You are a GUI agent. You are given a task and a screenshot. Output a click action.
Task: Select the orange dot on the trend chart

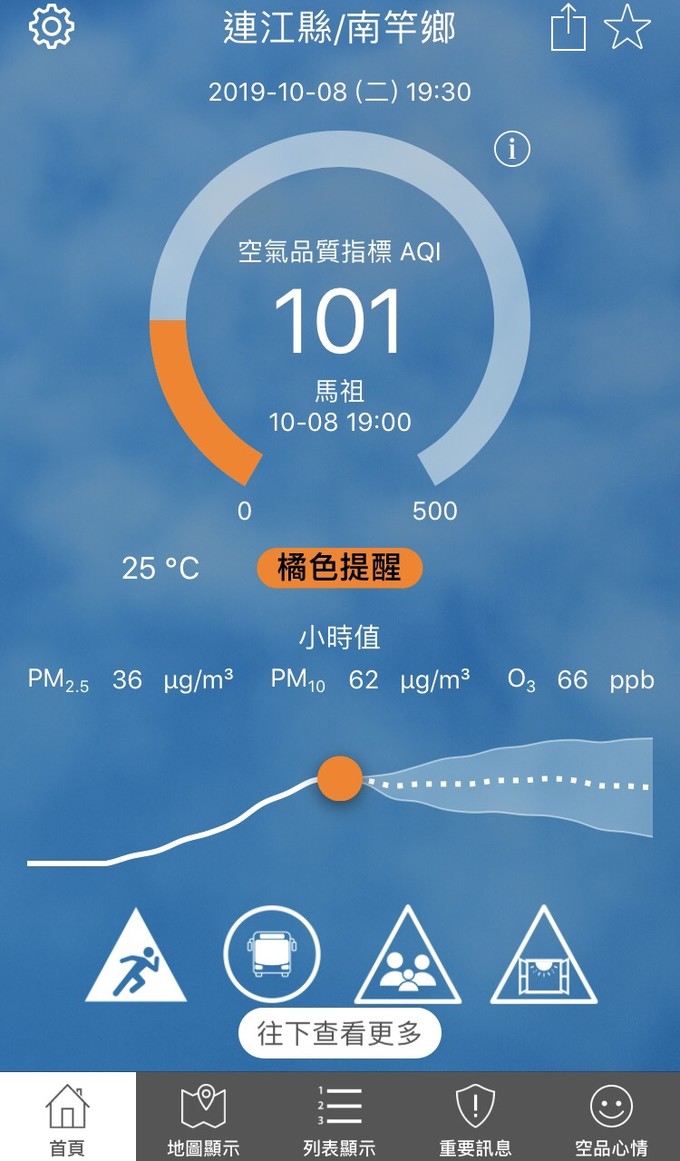coord(340,778)
